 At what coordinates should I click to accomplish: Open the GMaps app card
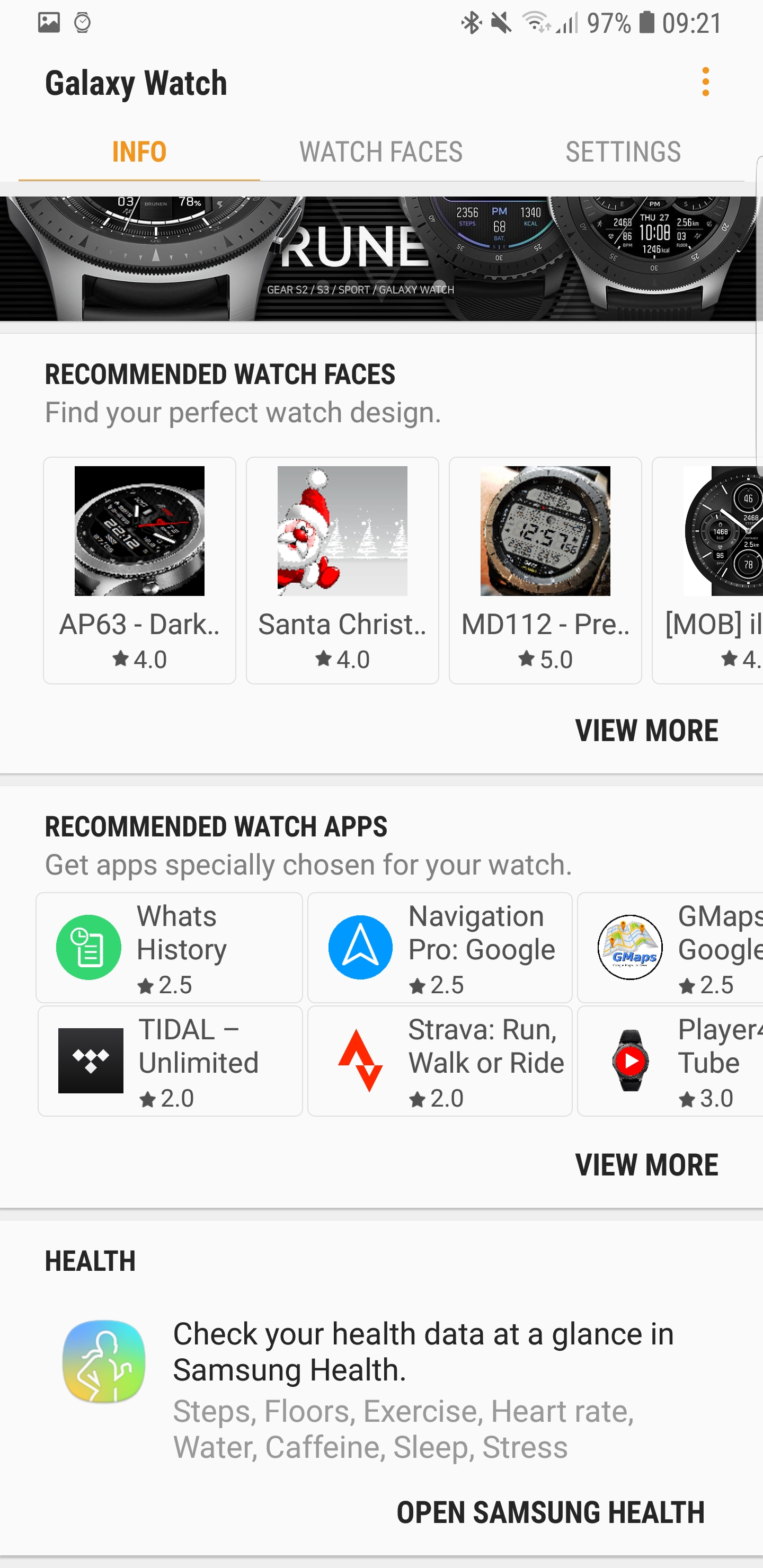tap(670, 948)
